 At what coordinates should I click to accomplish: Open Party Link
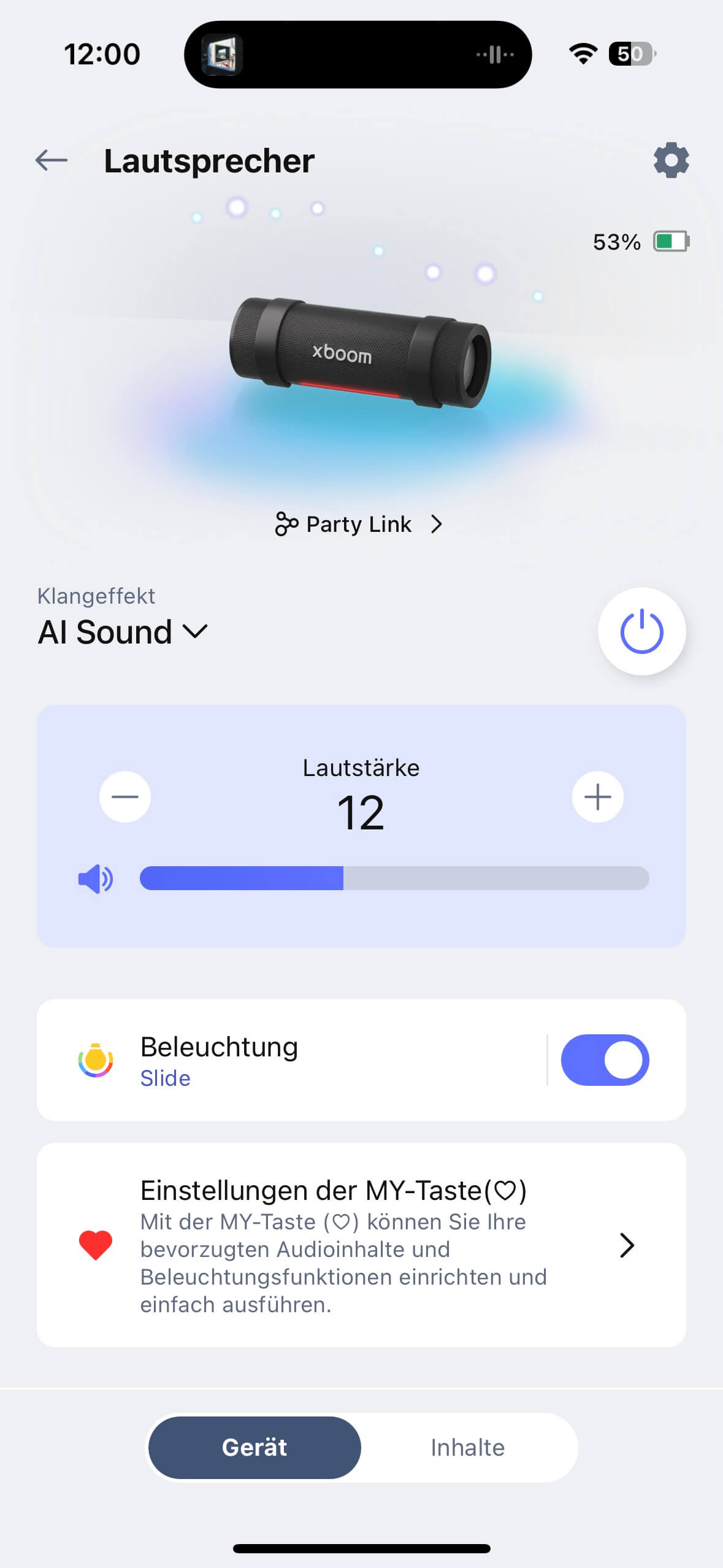pos(359,525)
